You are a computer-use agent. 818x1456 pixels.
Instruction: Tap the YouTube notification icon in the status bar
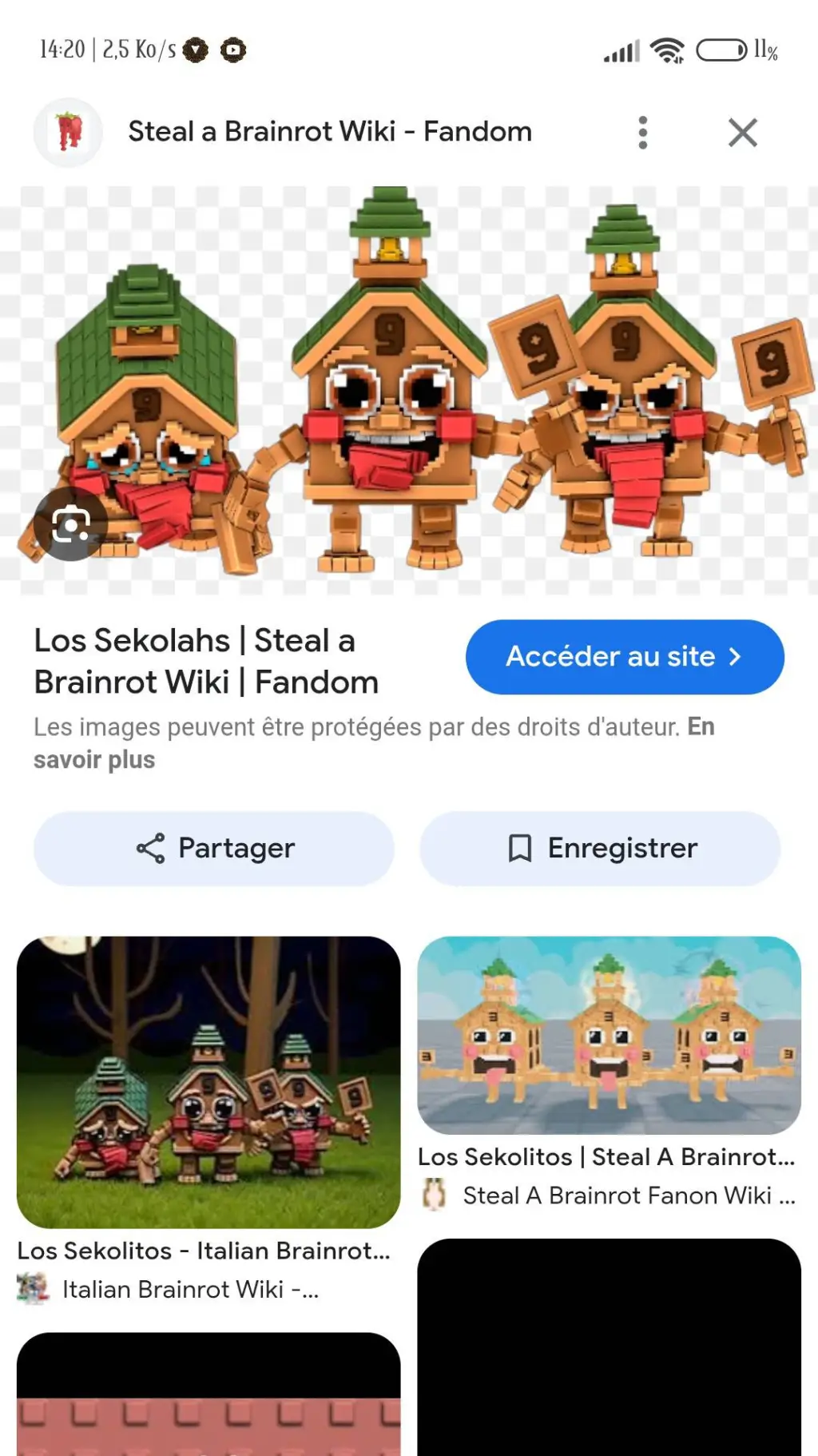tap(232, 50)
